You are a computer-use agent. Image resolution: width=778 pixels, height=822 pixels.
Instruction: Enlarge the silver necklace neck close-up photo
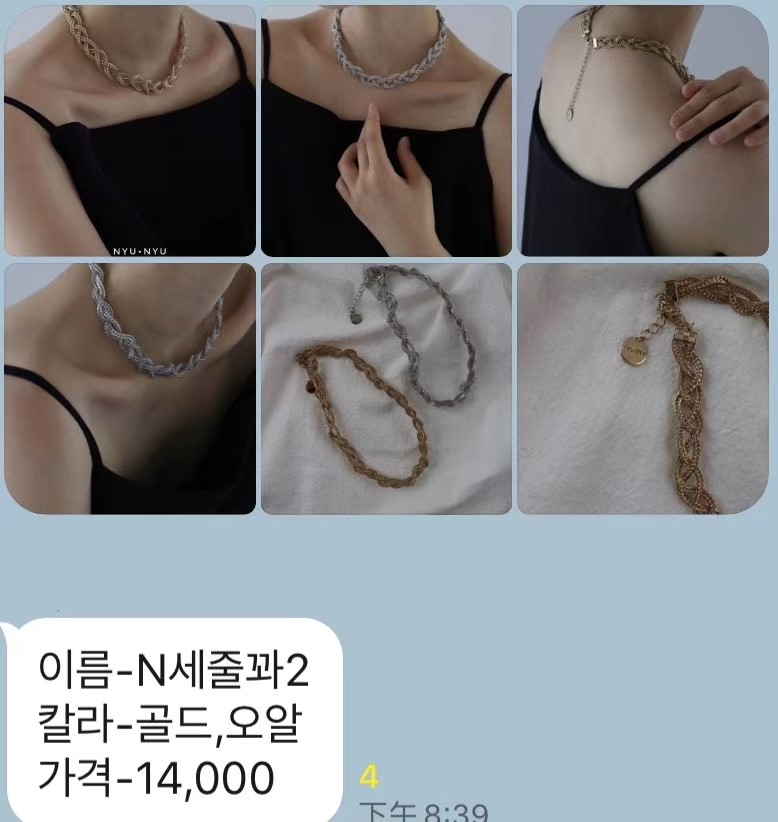pyautogui.click(x=130, y=388)
